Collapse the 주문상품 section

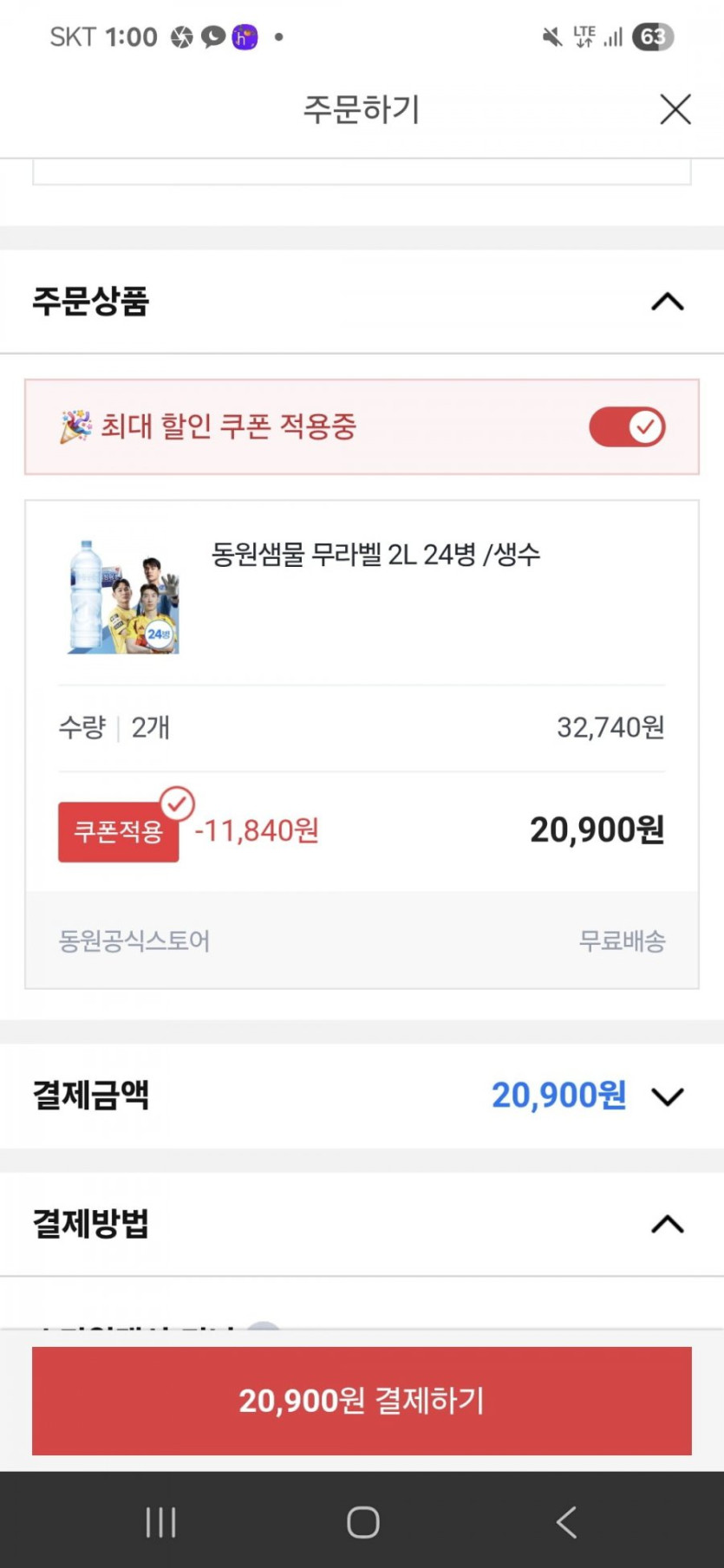(667, 302)
